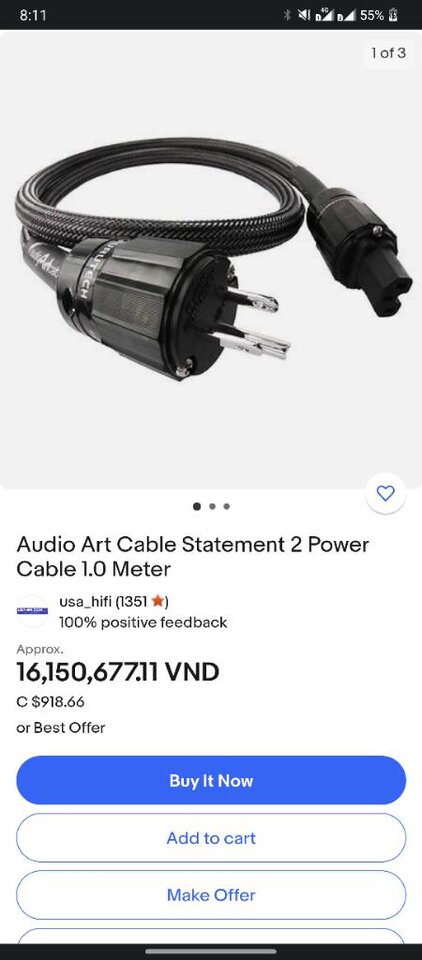Open the product photo in full view
The height and width of the screenshot is (960, 422).
[x=211, y=259]
